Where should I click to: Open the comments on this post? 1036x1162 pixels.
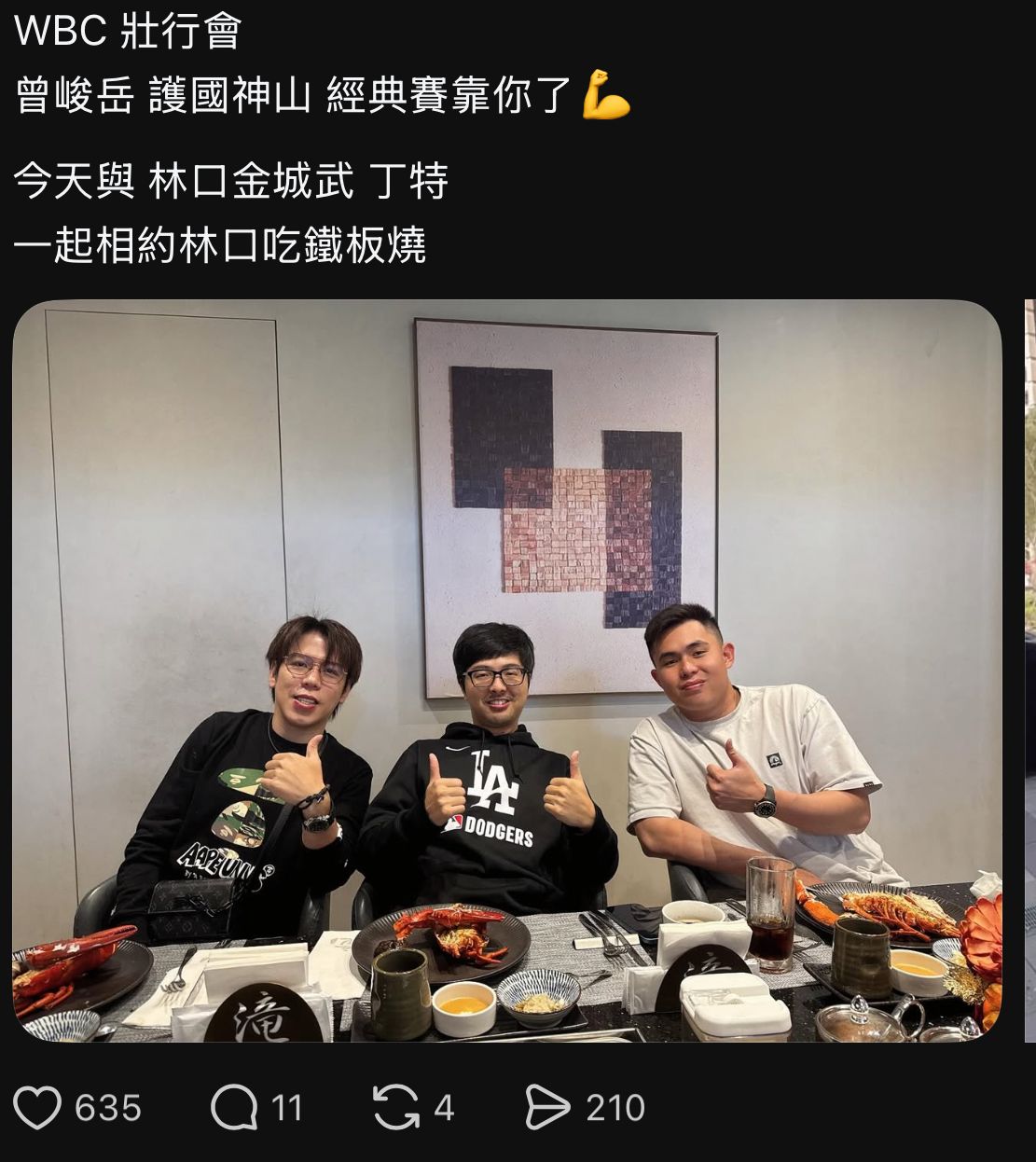(x=234, y=1108)
